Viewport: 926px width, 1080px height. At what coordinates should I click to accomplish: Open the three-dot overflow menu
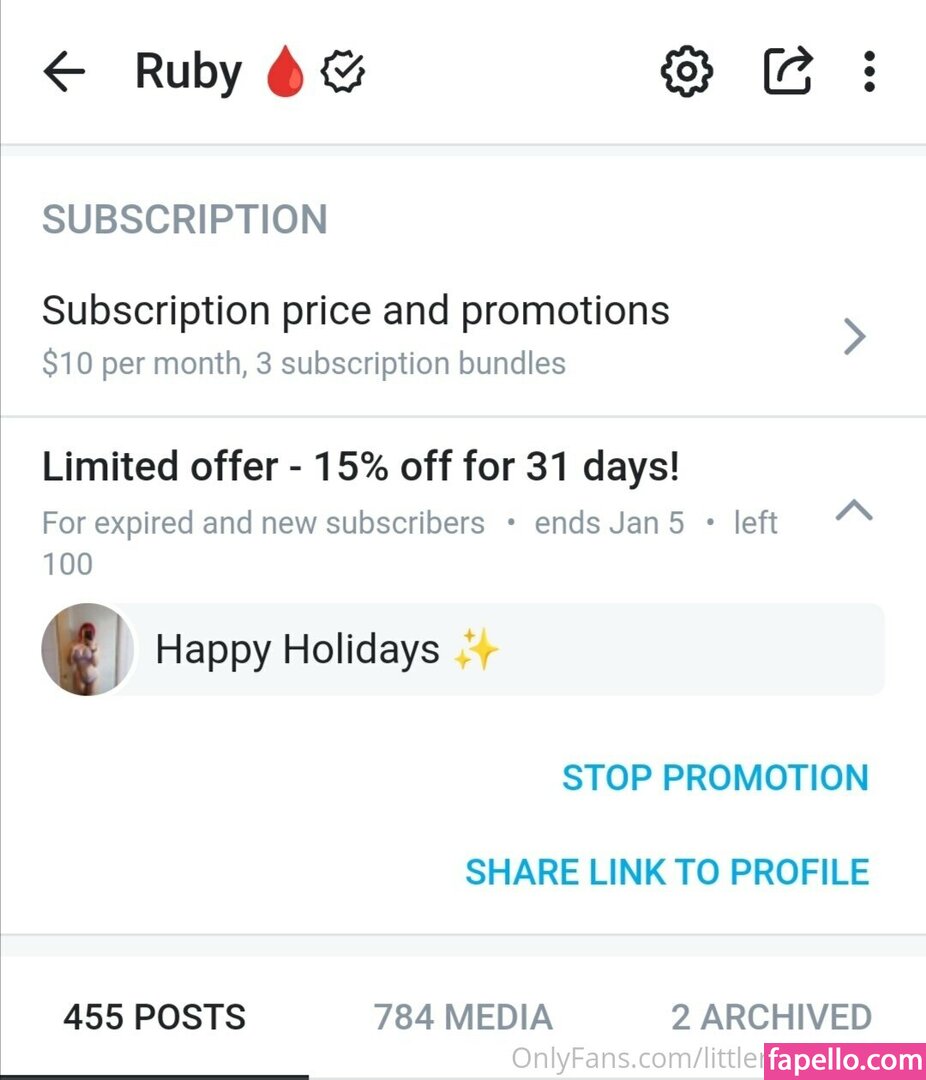[869, 72]
